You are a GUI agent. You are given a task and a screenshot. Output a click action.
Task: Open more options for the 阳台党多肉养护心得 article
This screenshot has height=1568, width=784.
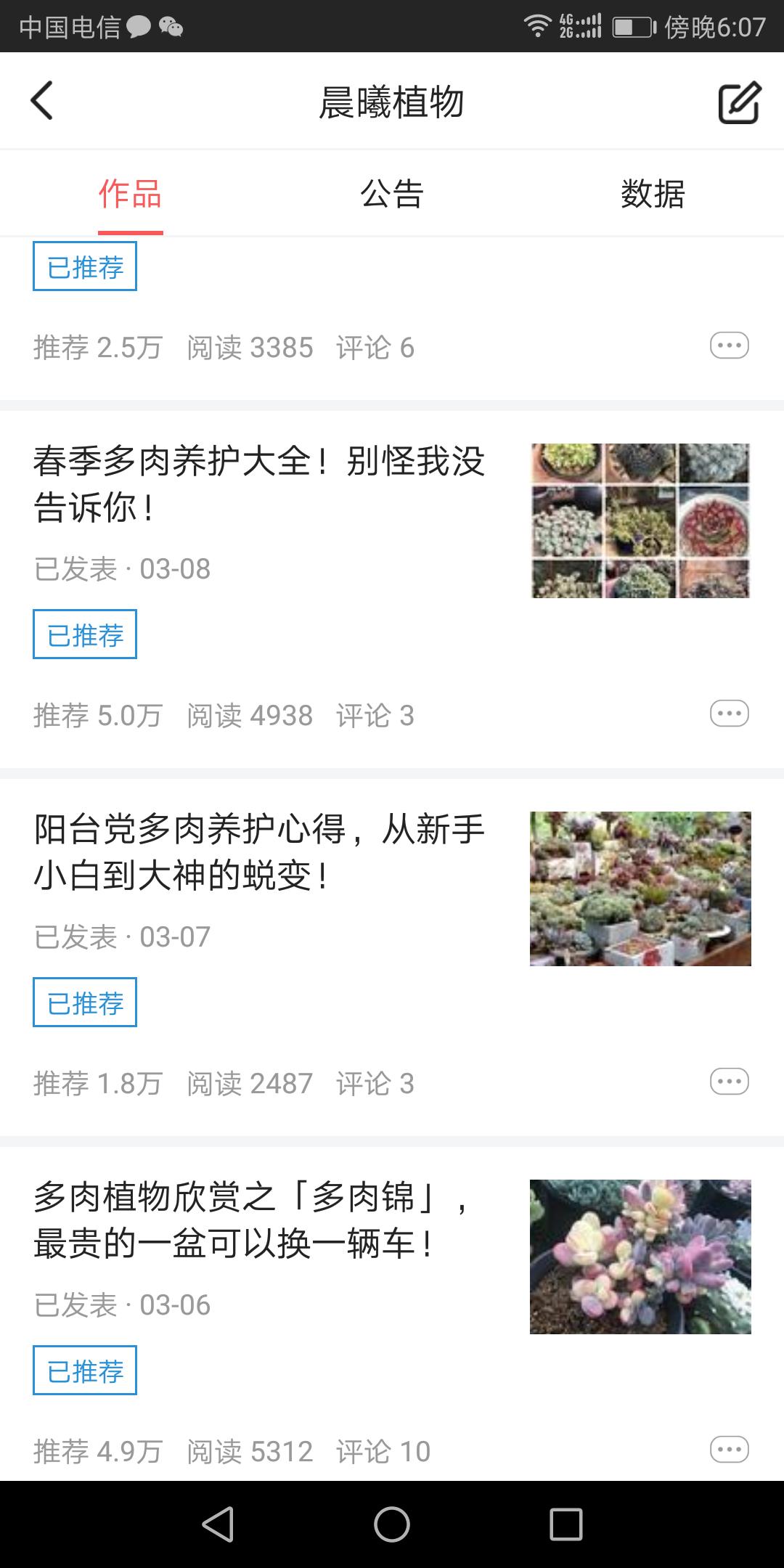[729, 1081]
